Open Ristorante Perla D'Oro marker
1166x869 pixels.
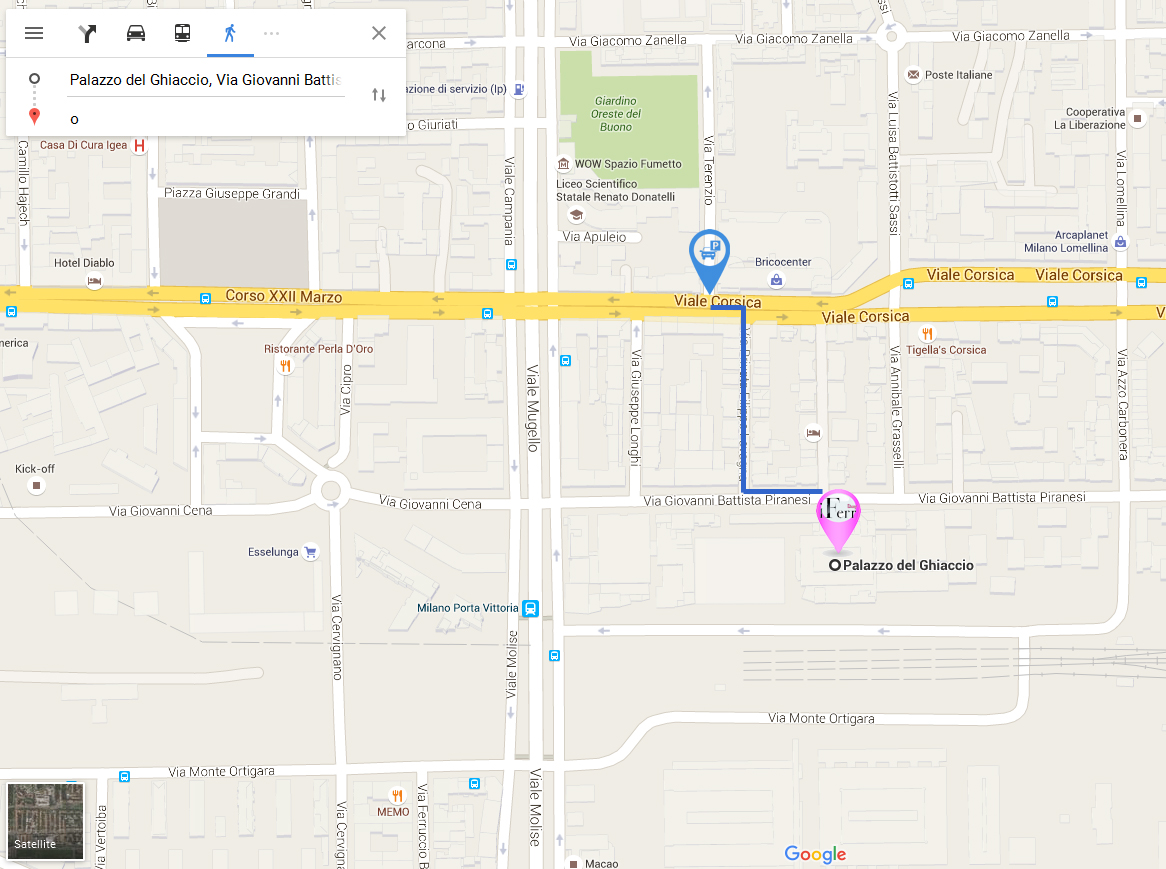tap(286, 366)
